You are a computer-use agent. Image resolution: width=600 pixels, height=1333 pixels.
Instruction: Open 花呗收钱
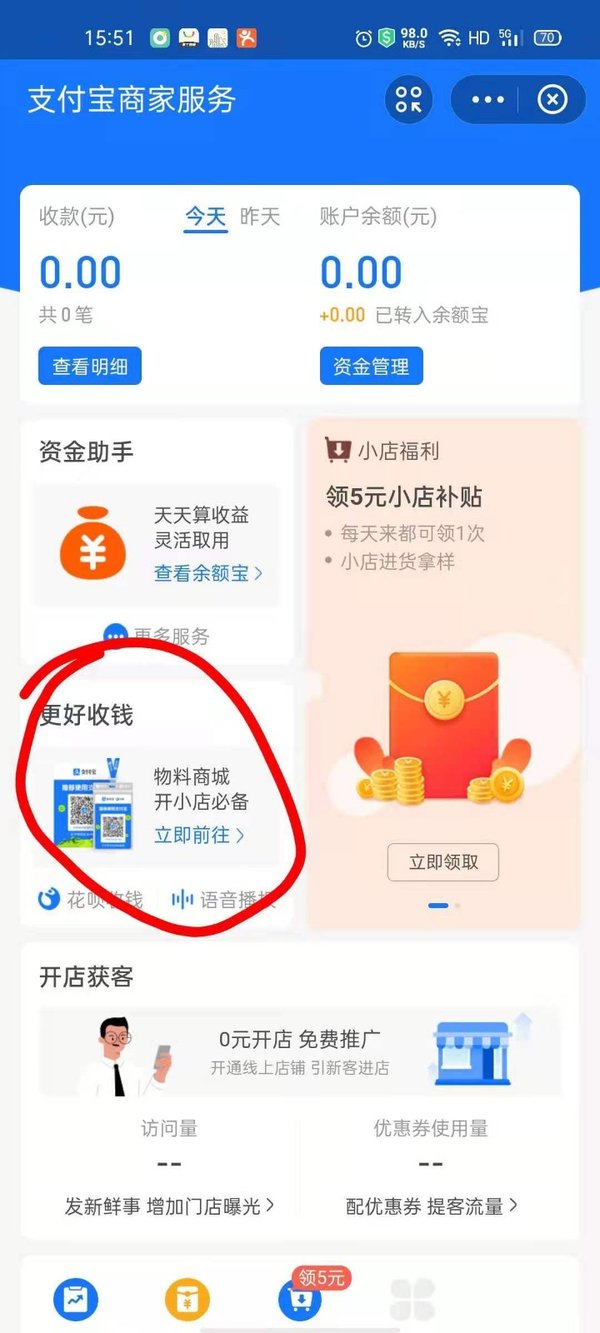pyautogui.click(x=92, y=899)
